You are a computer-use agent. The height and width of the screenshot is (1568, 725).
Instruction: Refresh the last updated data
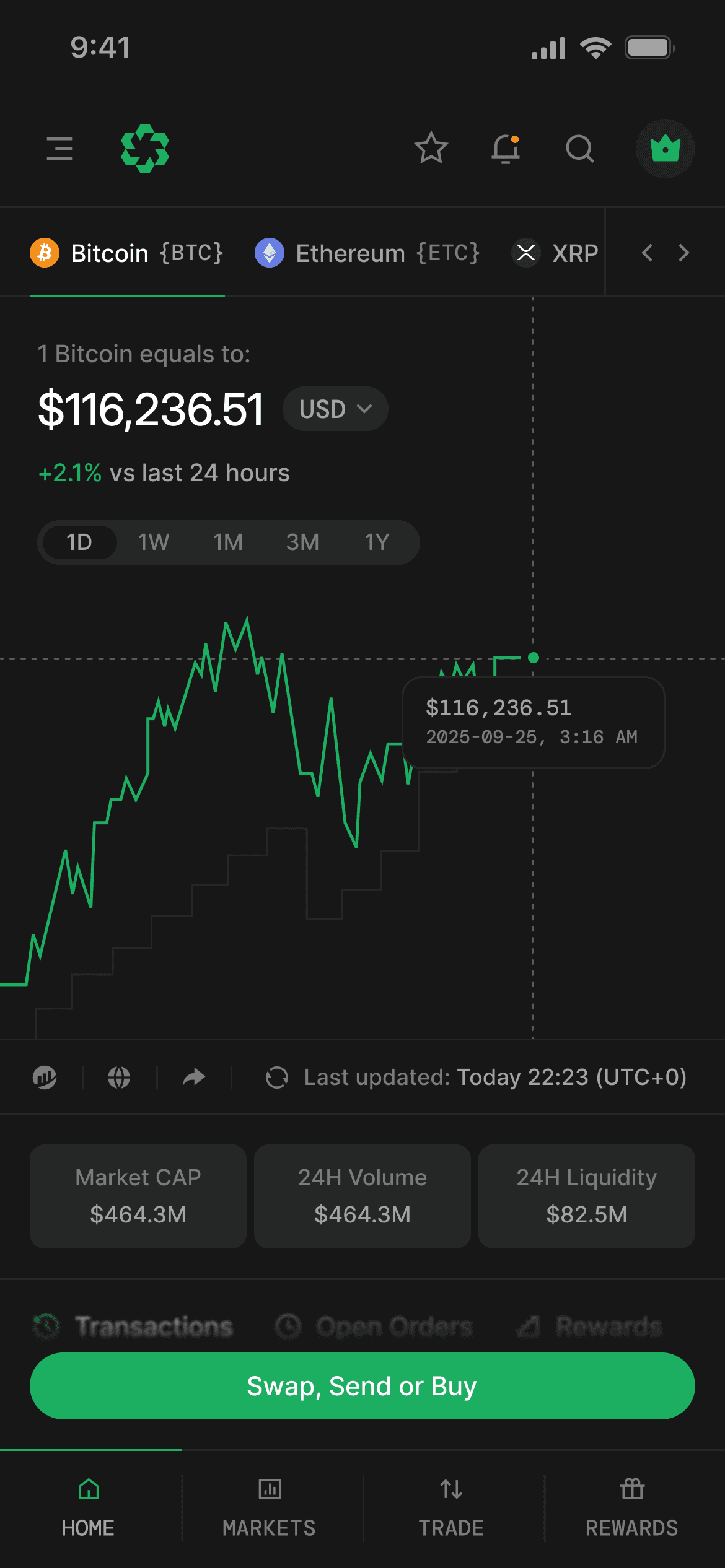(x=277, y=1078)
